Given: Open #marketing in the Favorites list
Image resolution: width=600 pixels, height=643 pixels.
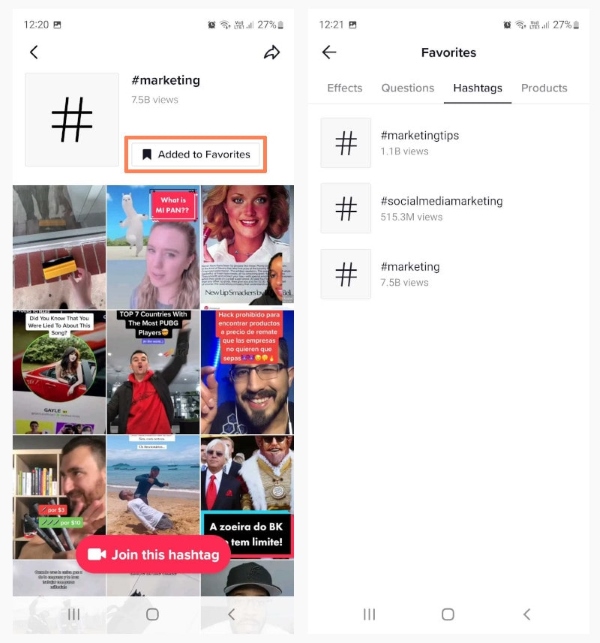Looking at the screenshot, I should point(410,274).
